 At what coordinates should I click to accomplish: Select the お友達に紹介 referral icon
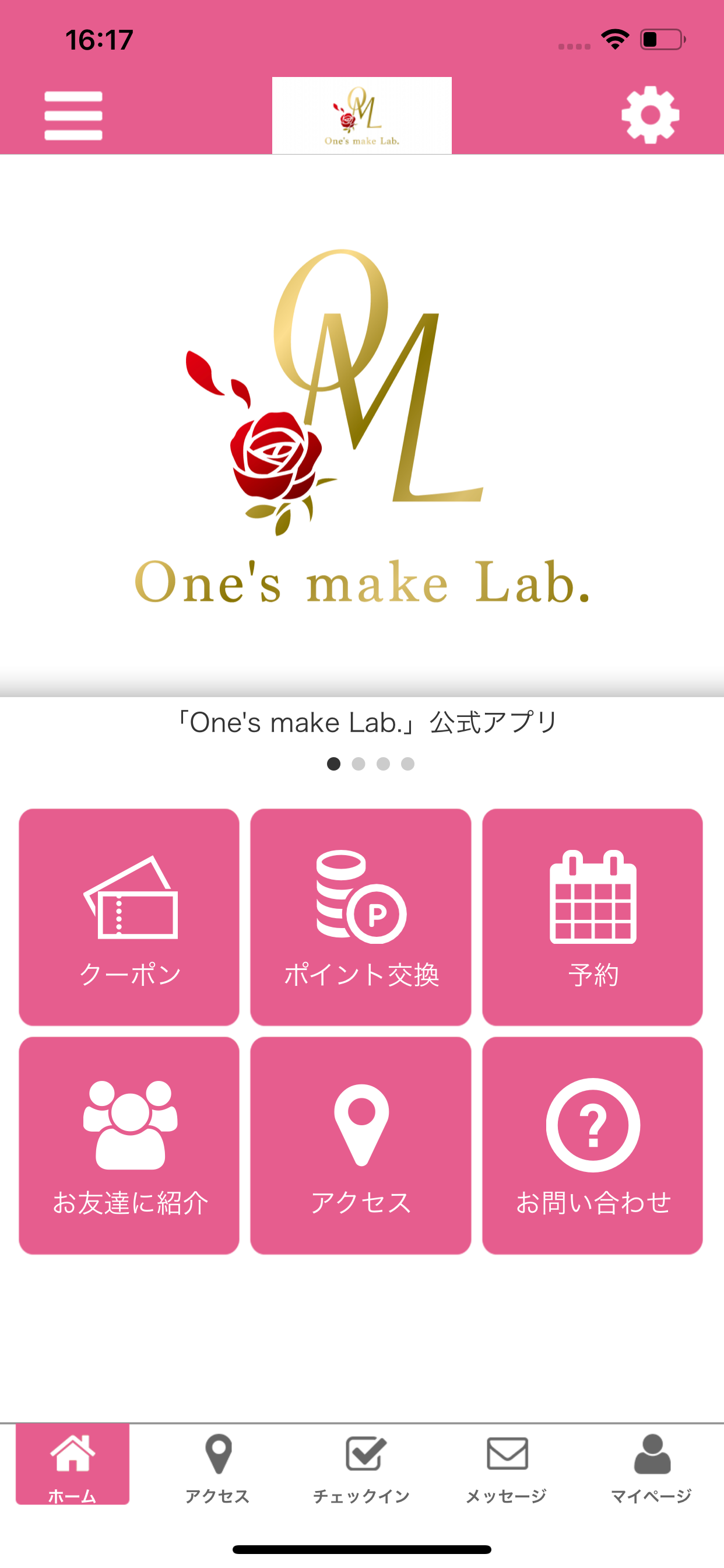128,1123
